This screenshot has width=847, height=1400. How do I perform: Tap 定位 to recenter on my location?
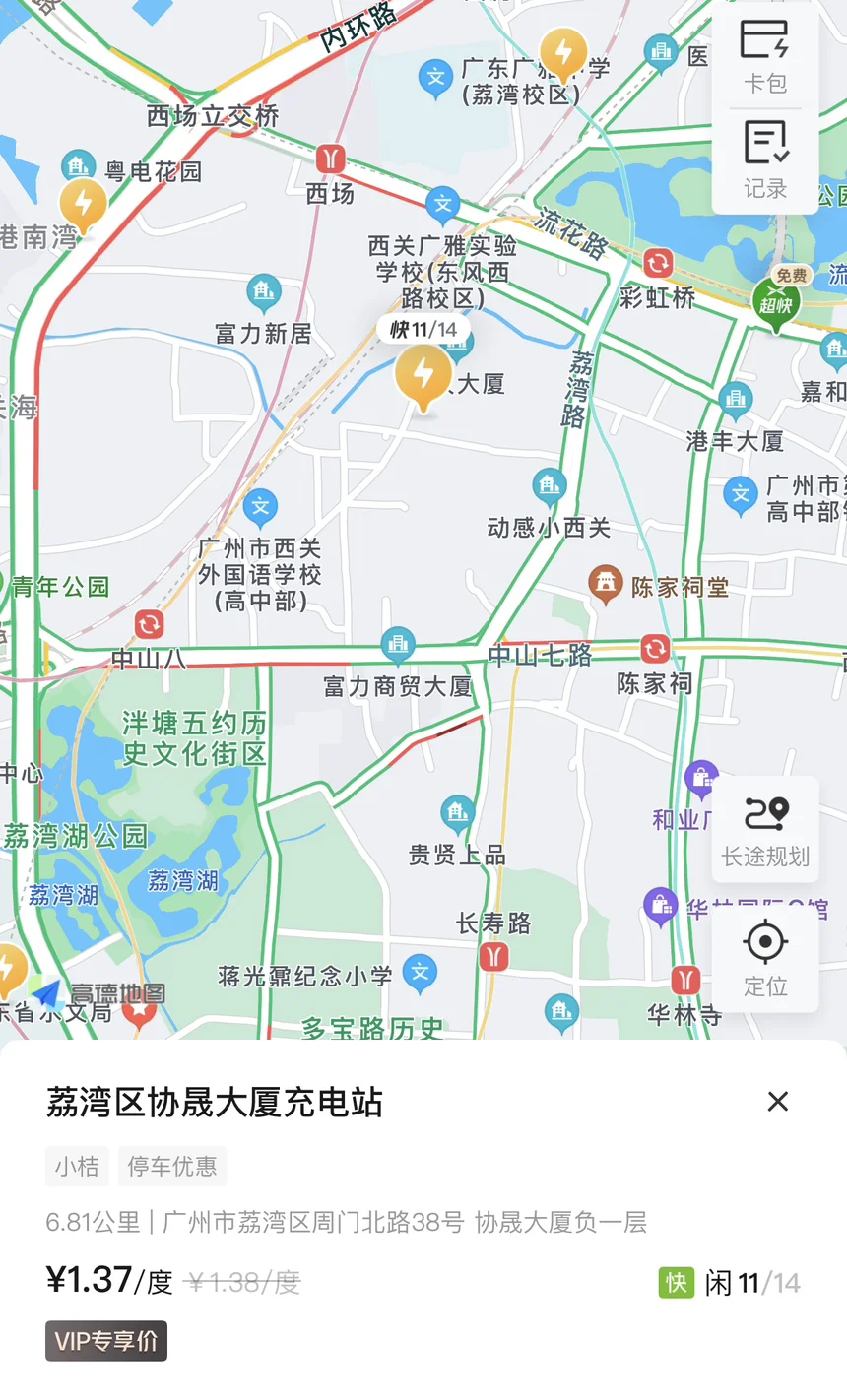pos(765,960)
